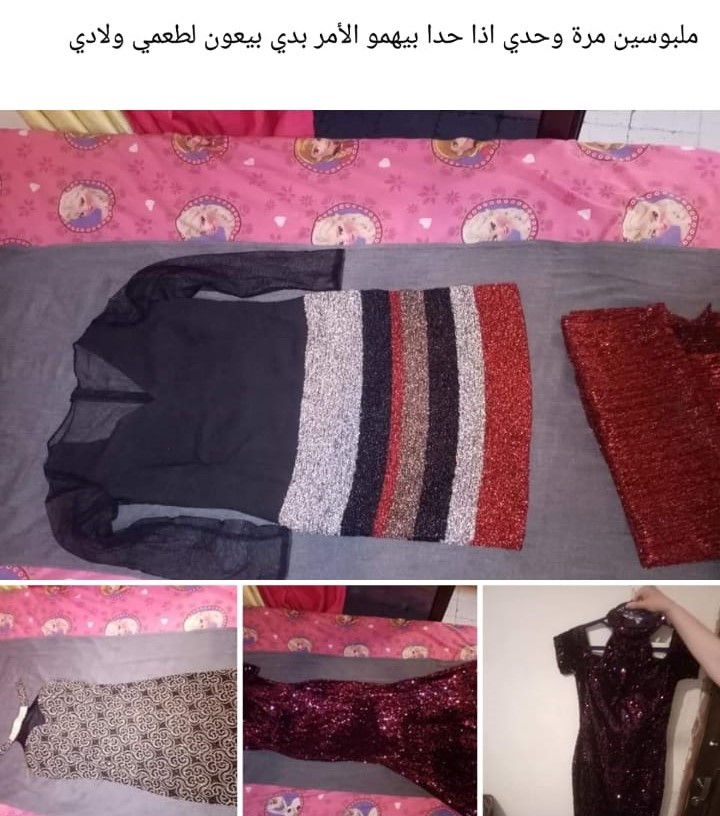Open the patterned black-and-white dress photo
The width and height of the screenshot is (720, 816).
pos(118,701)
